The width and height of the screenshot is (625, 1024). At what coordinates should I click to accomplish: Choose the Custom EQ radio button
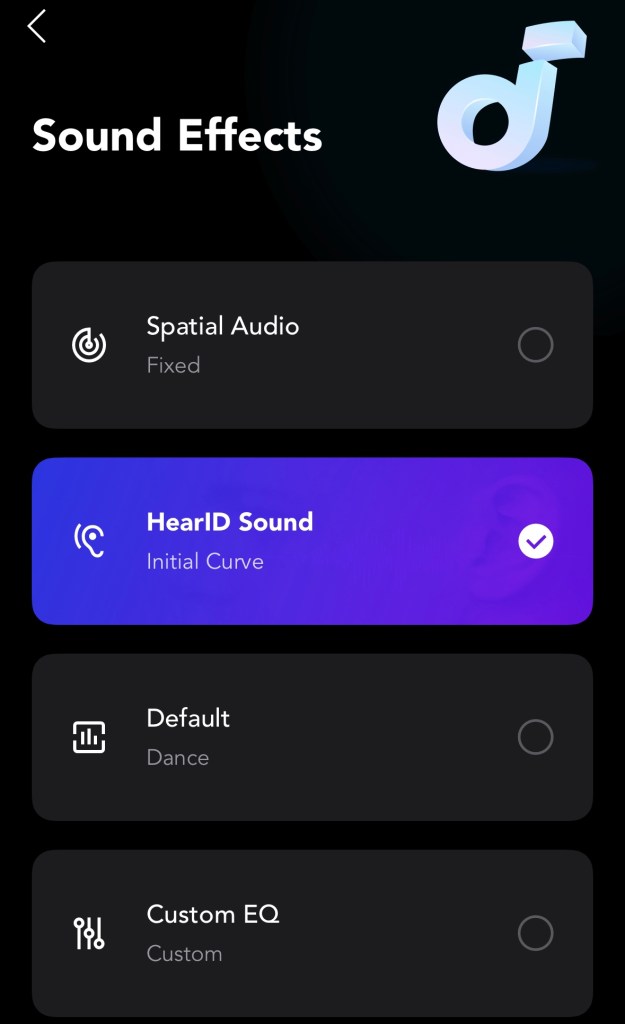535,933
